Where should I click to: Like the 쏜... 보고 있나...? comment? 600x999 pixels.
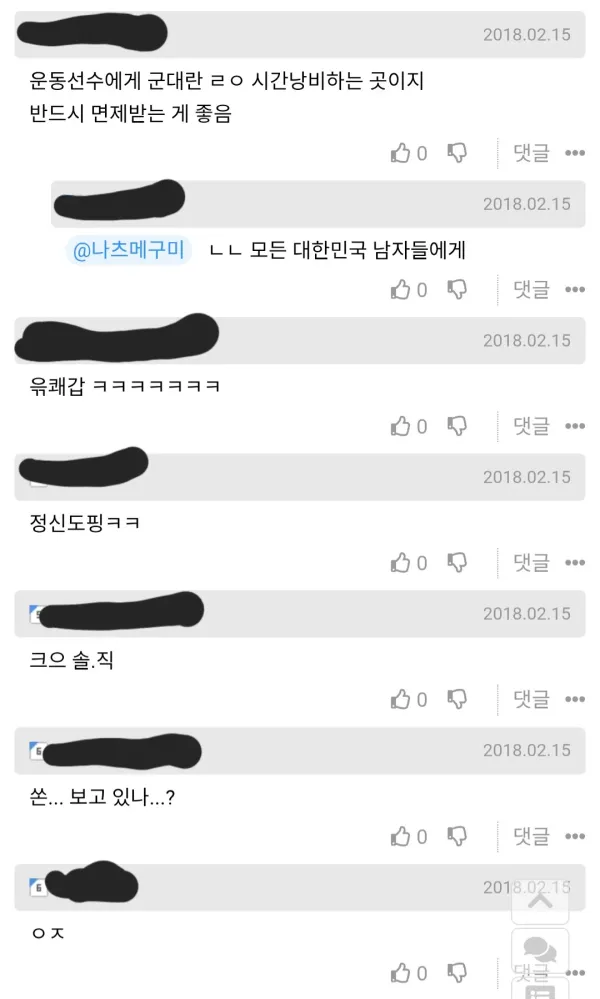pyautogui.click(x=409, y=837)
